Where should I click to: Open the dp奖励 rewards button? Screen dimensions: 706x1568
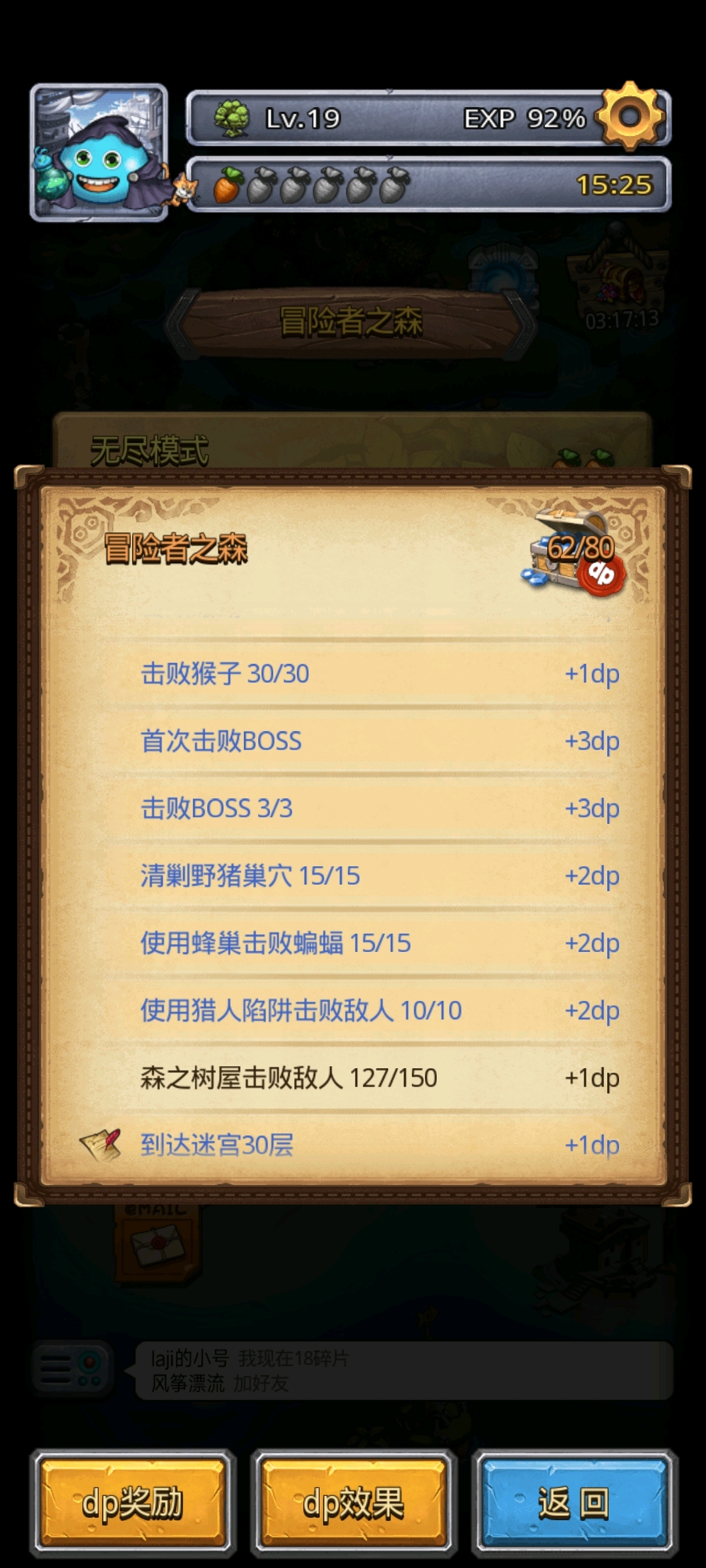point(133,1503)
